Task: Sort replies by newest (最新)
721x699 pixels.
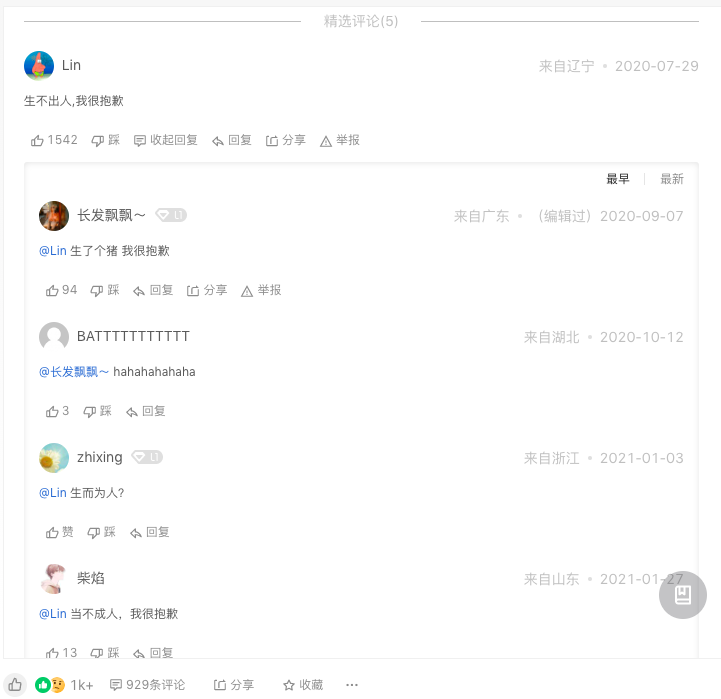Action: (x=672, y=179)
